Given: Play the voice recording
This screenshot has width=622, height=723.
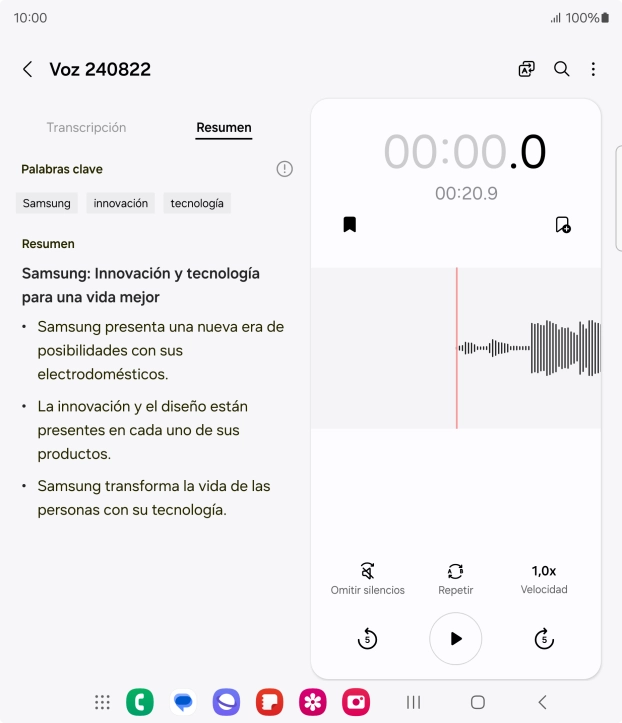Looking at the screenshot, I should (456, 638).
